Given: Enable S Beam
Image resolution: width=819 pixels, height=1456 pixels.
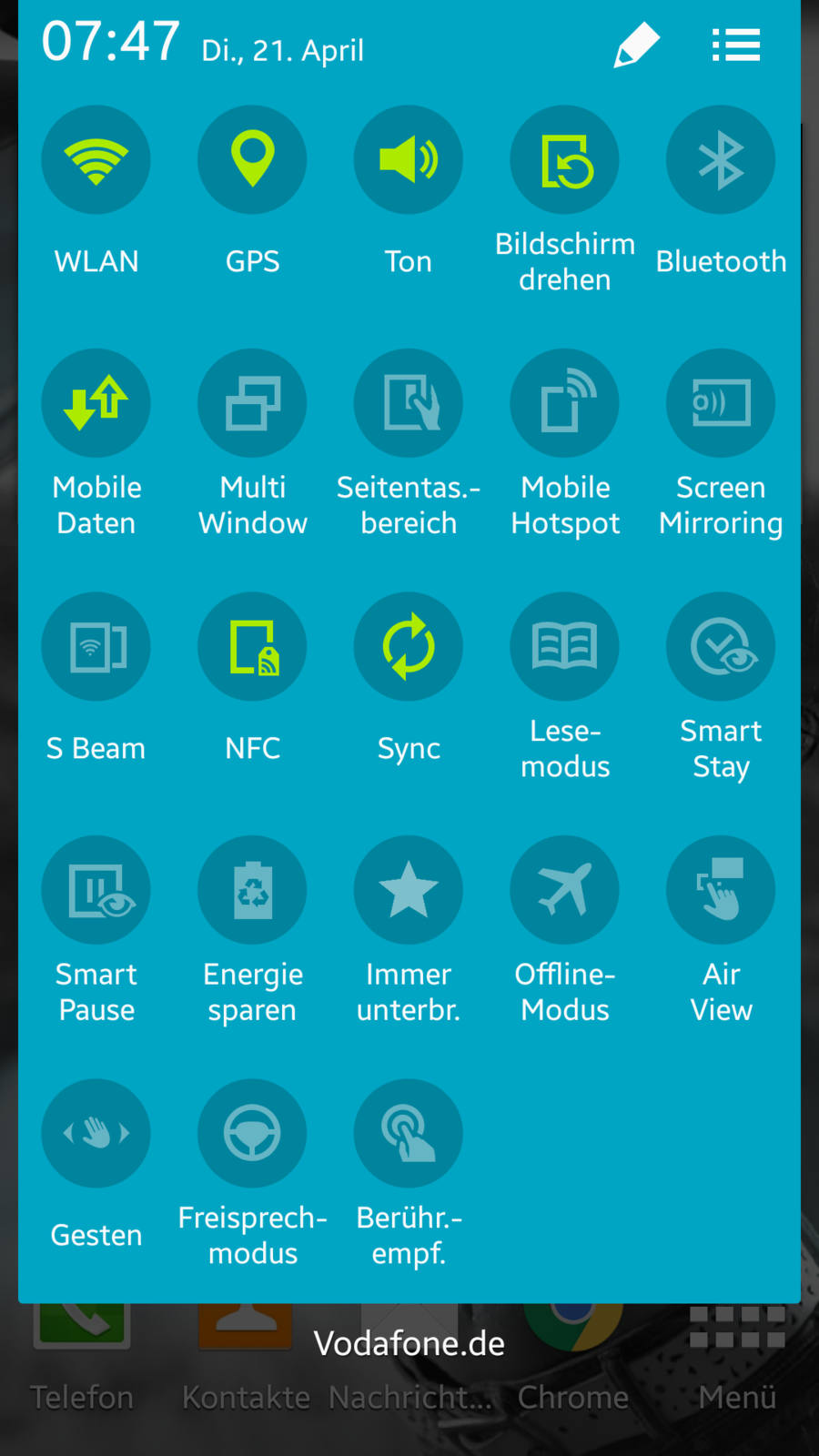Looking at the screenshot, I should click(x=96, y=647).
